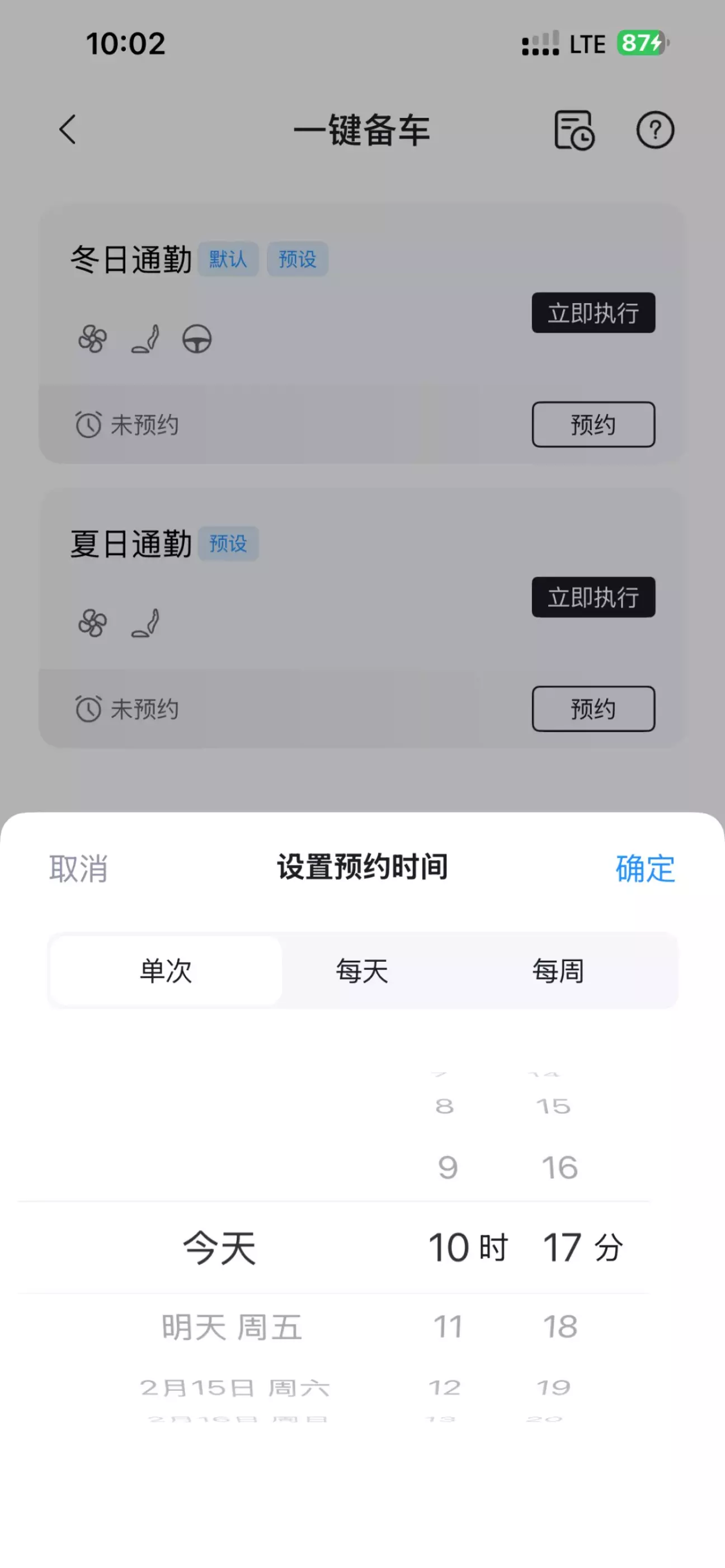Switch to the 每周 repeat option
The image size is (725, 1568).
pyautogui.click(x=558, y=970)
